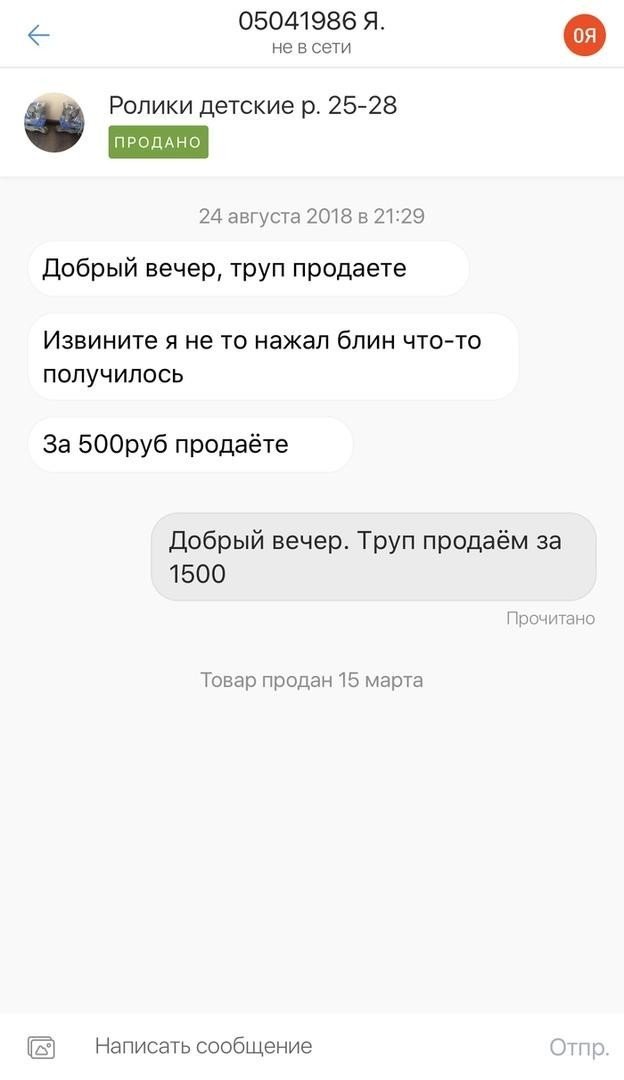Open the Ролики детские listing
This screenshot has width=624, height=1080.
tap(252, 105)
